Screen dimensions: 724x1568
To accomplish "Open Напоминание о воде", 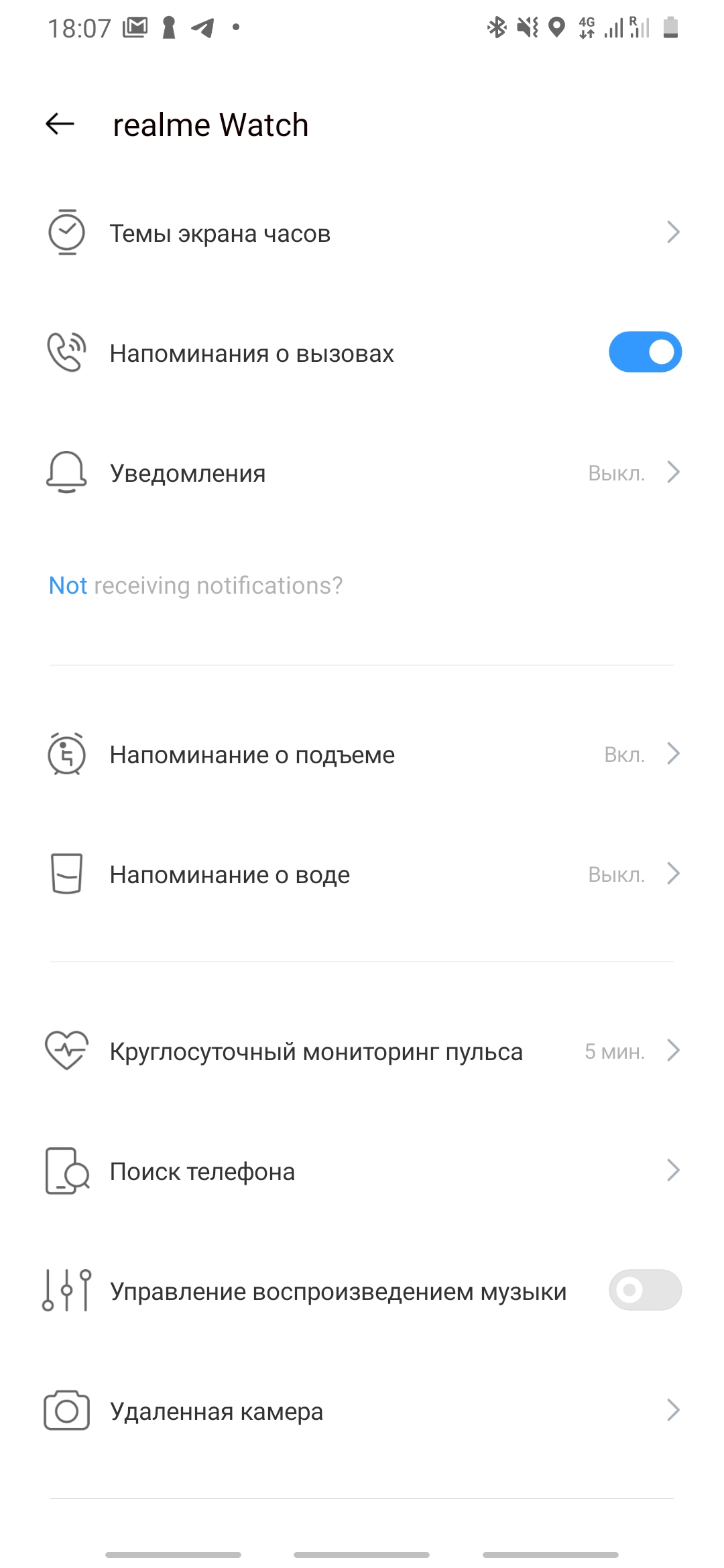I will click(x=362, y=874).
